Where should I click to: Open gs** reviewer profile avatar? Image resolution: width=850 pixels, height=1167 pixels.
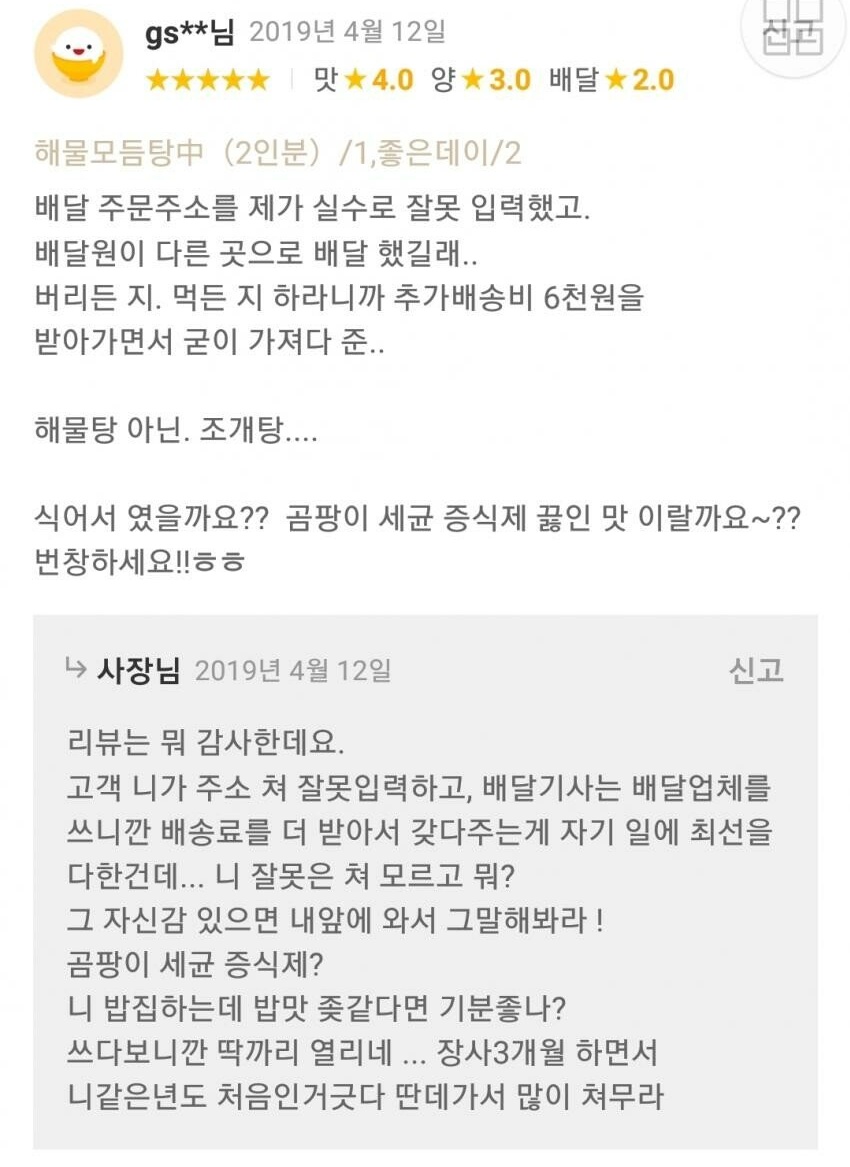(x=78, y=54)
